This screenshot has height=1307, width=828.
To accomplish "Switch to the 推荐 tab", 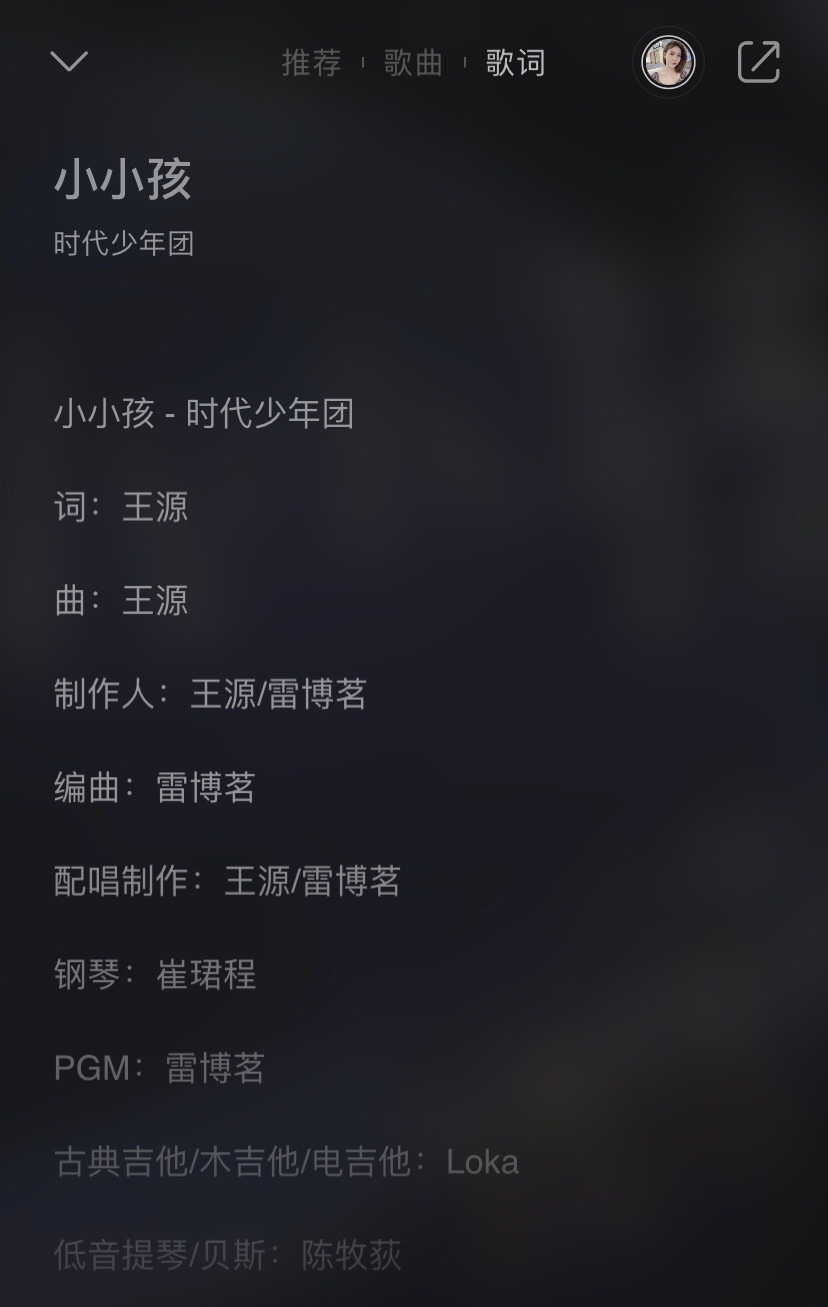I will coord(311,63).
